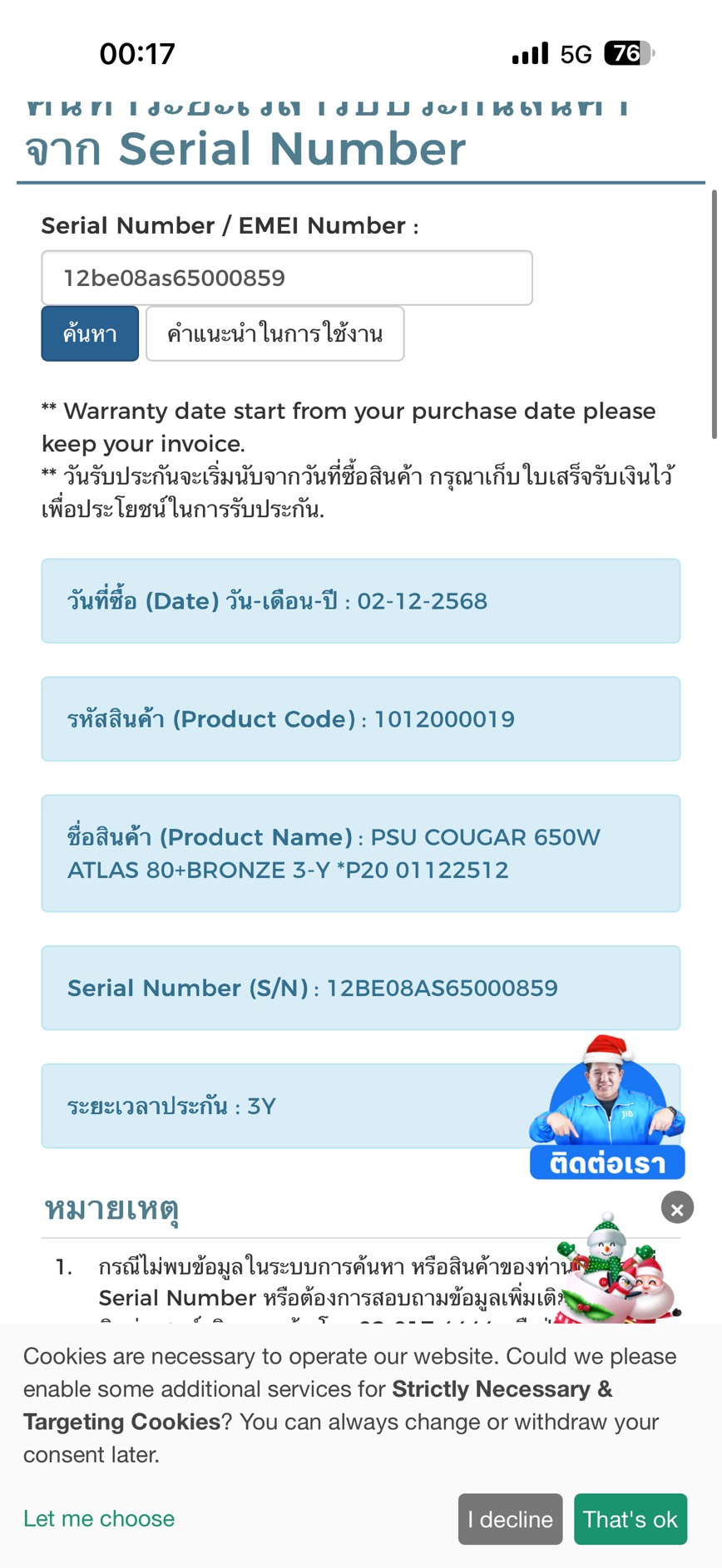Decline cookies with I decline
This screenshot has height=1568, width=722.
pyautogui.click(x=510, y=1519)
